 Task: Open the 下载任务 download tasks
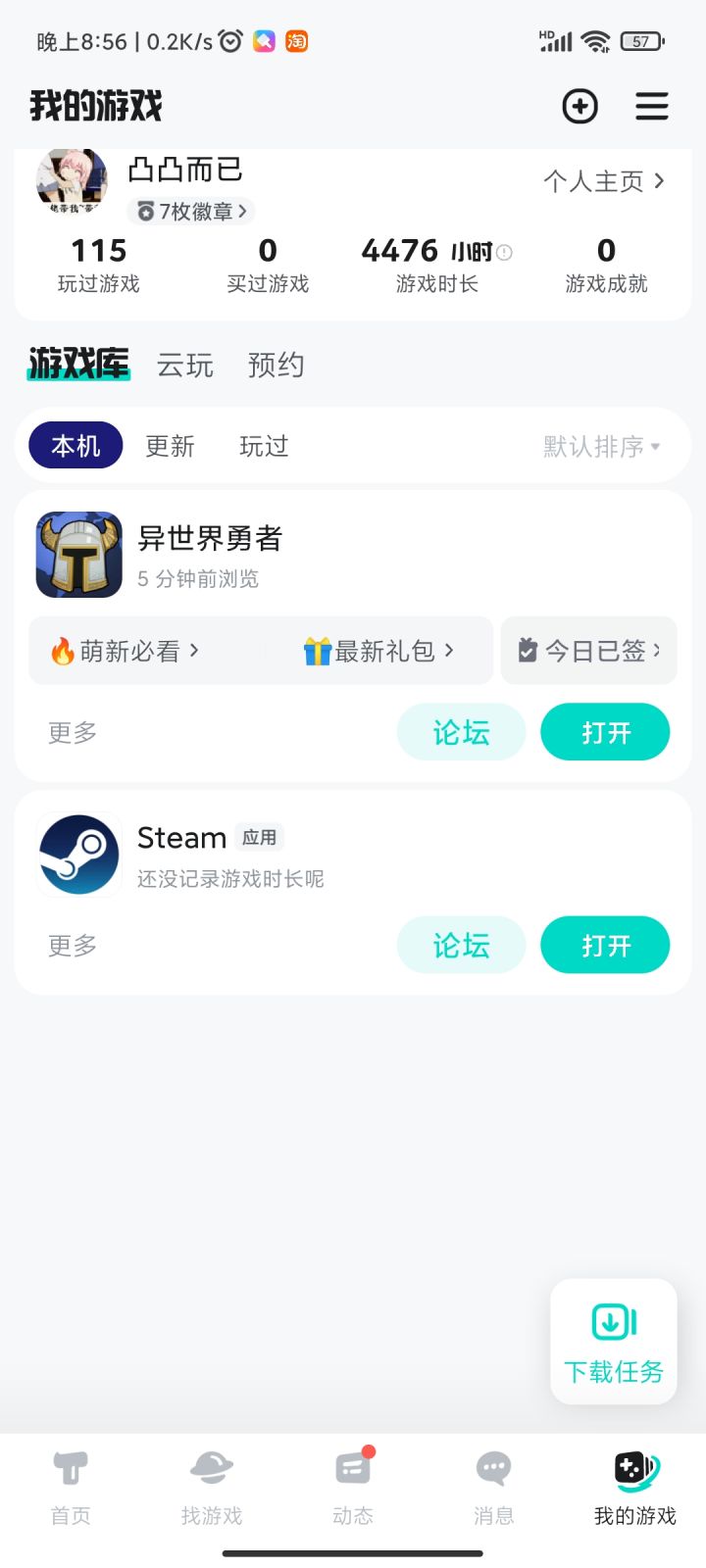pos(614,1341)
